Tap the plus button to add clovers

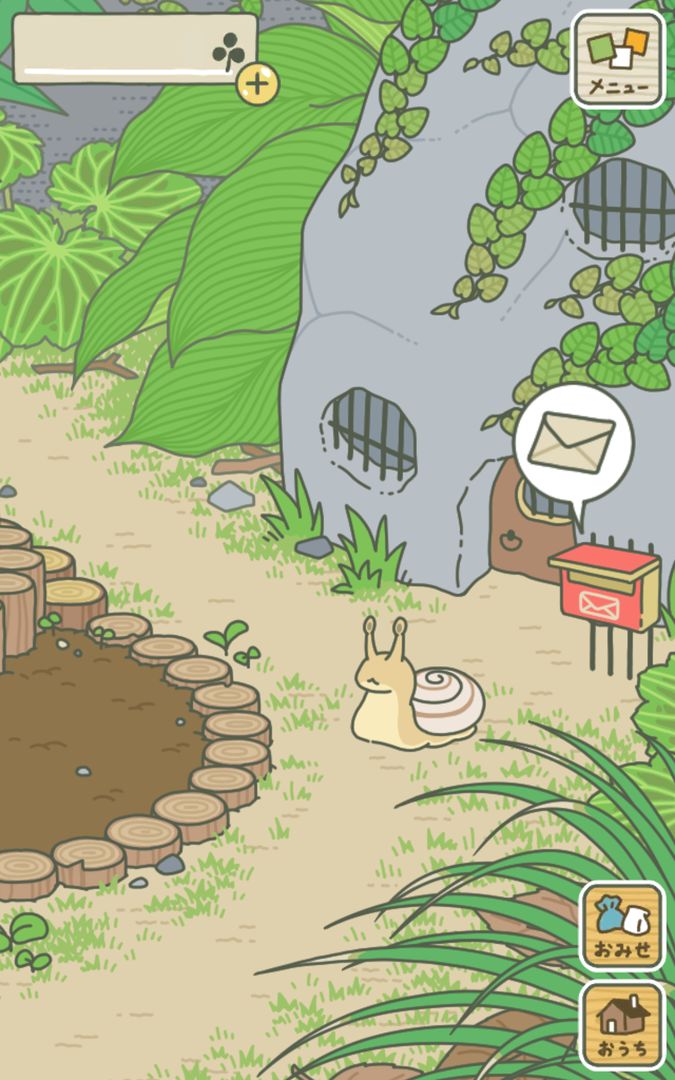click(x=257, y=83)
